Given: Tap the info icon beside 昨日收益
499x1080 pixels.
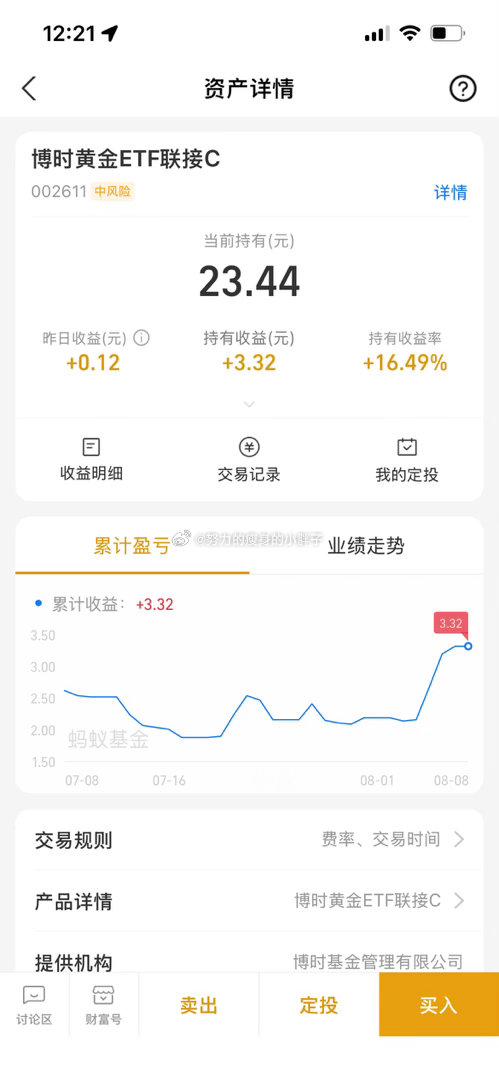Looking at the screenshot, I should pos(141,338).
